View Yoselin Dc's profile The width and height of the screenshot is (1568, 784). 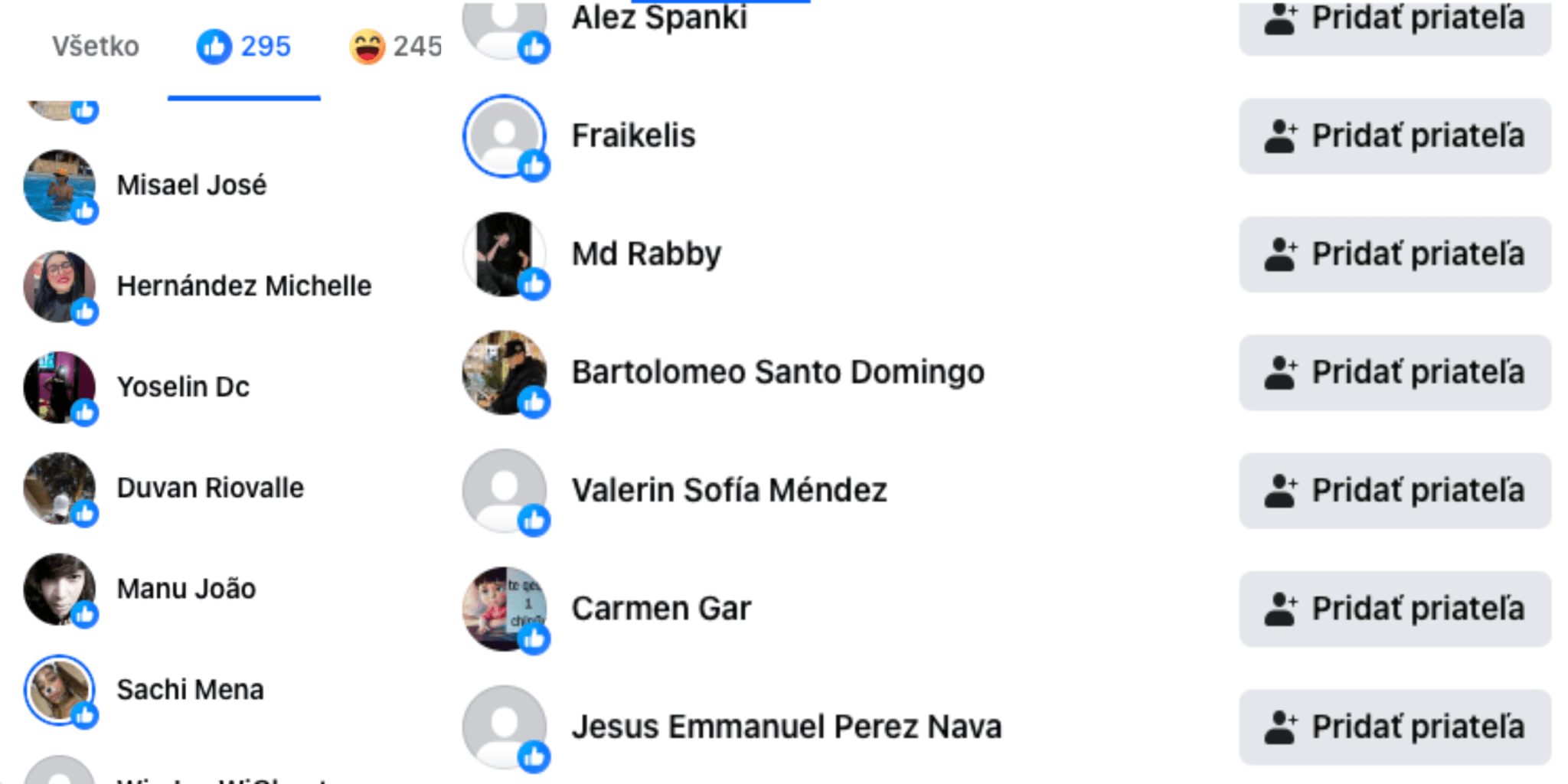tap(183, 387)
